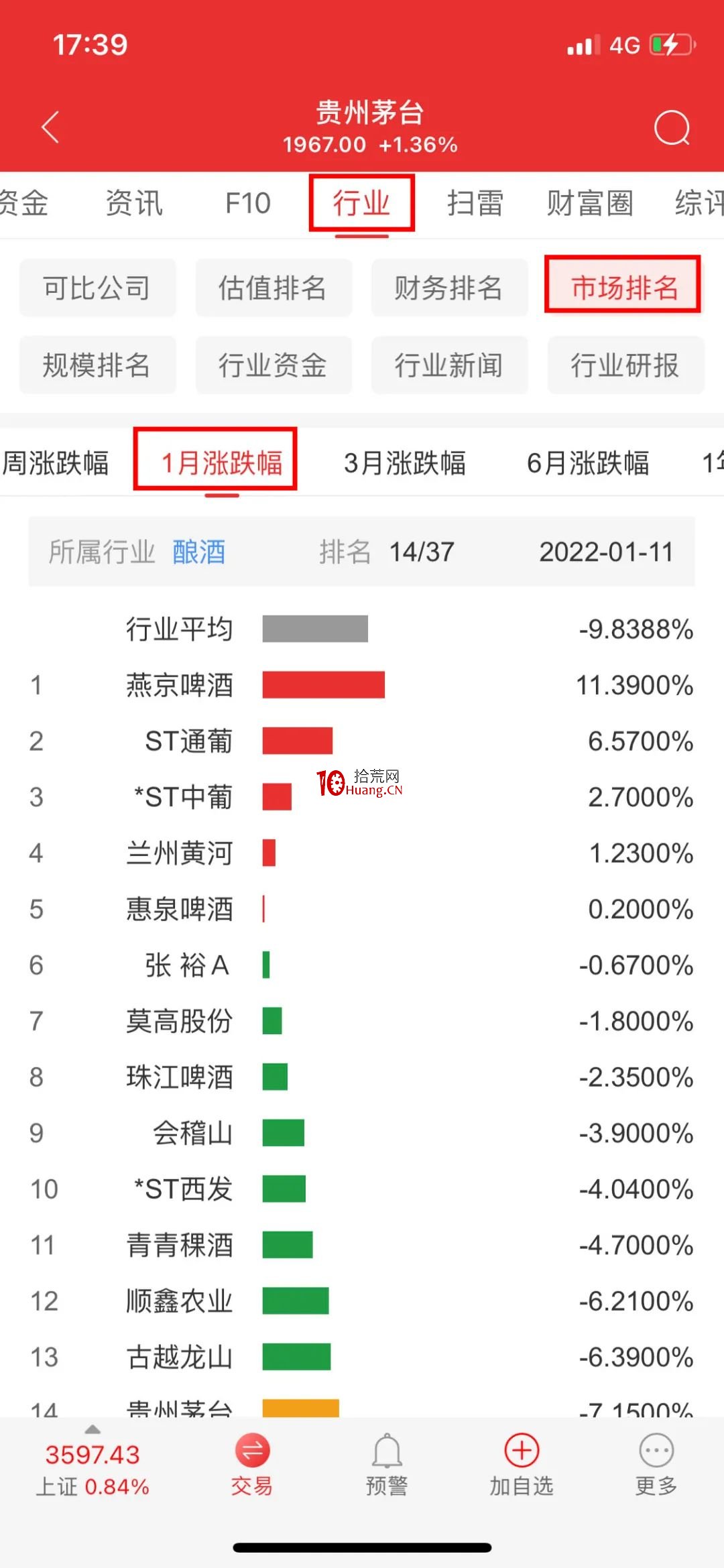Open the 酿酒 industry link

[x=199, y=552]
